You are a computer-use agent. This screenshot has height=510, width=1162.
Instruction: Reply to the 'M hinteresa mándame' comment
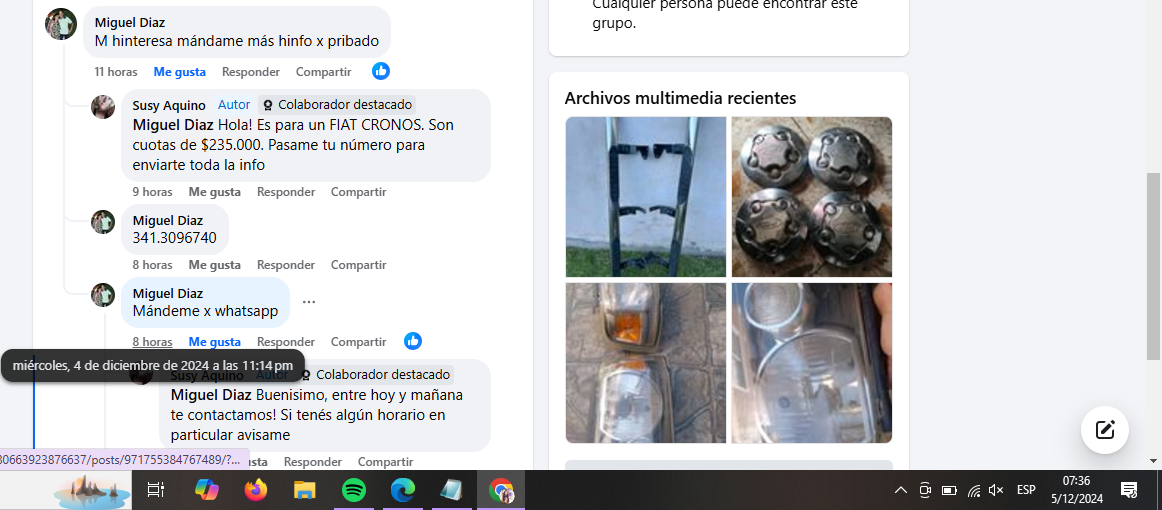coord(250,72)
